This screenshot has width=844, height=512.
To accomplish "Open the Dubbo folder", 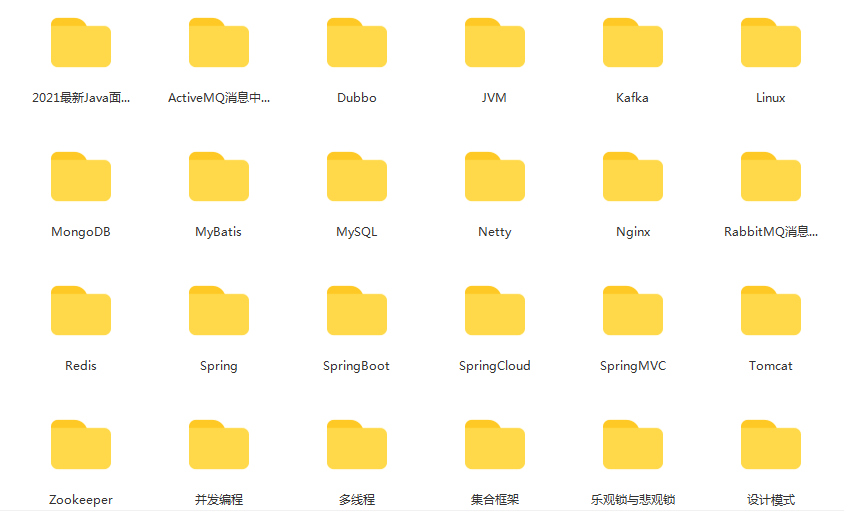I will [x=357, y=43].
